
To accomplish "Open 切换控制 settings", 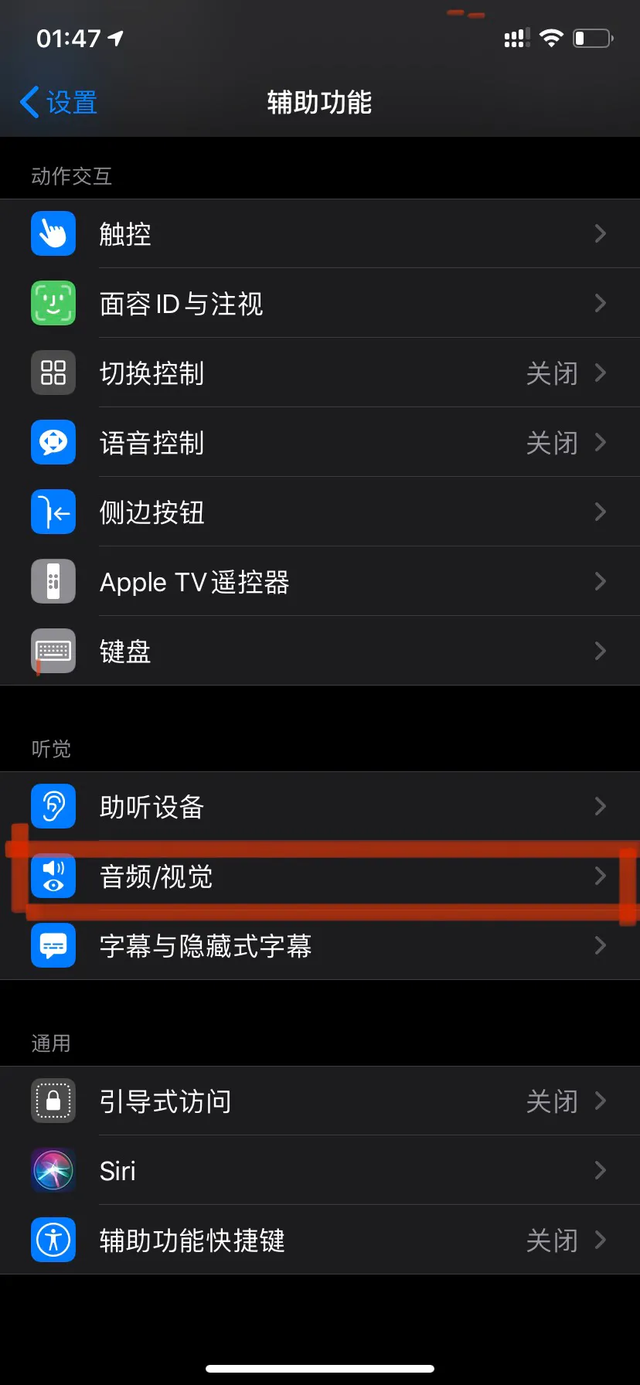I will click(x=320, y=373).
